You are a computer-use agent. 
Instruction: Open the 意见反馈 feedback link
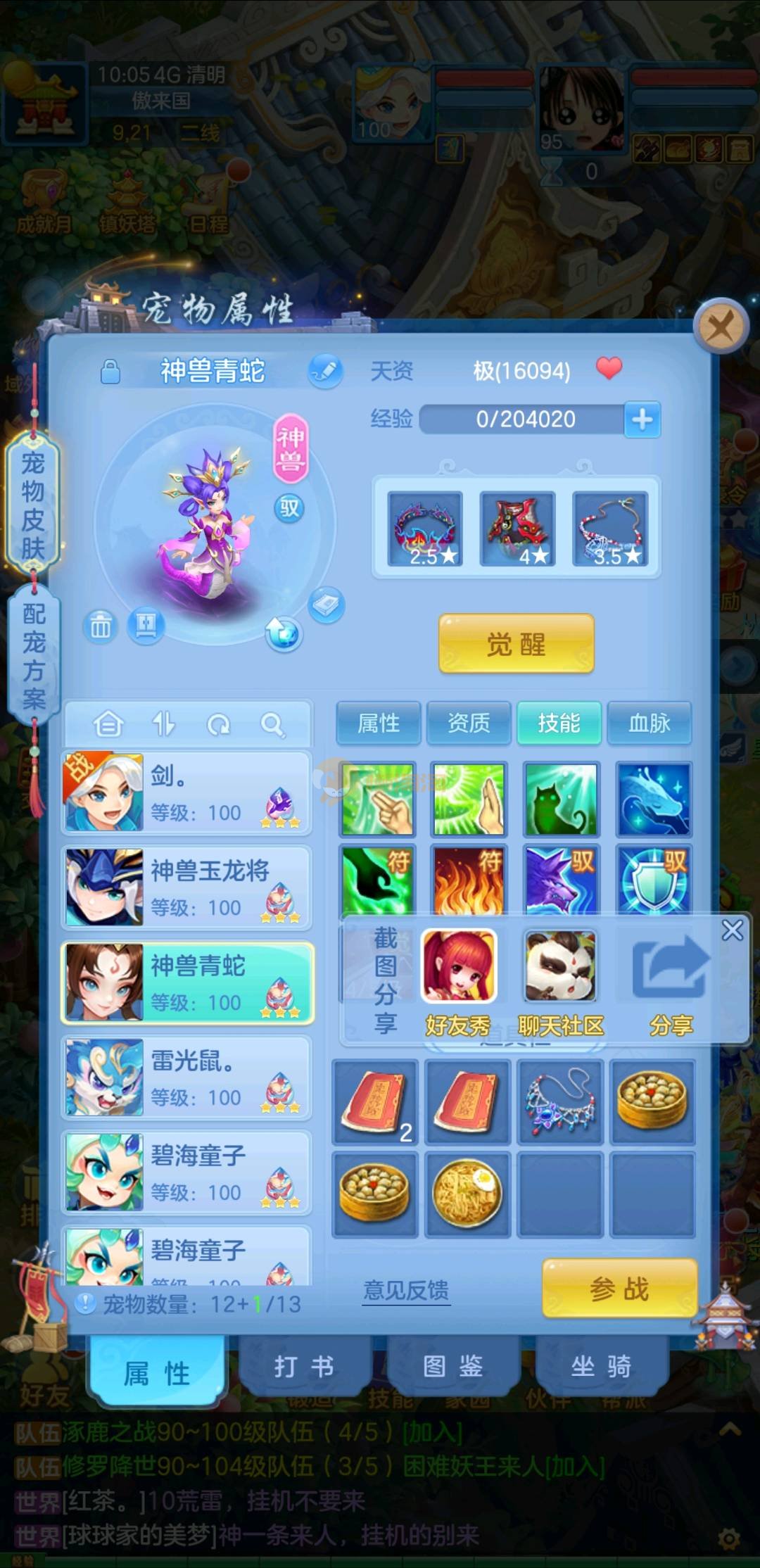[x=406, y=1290]
